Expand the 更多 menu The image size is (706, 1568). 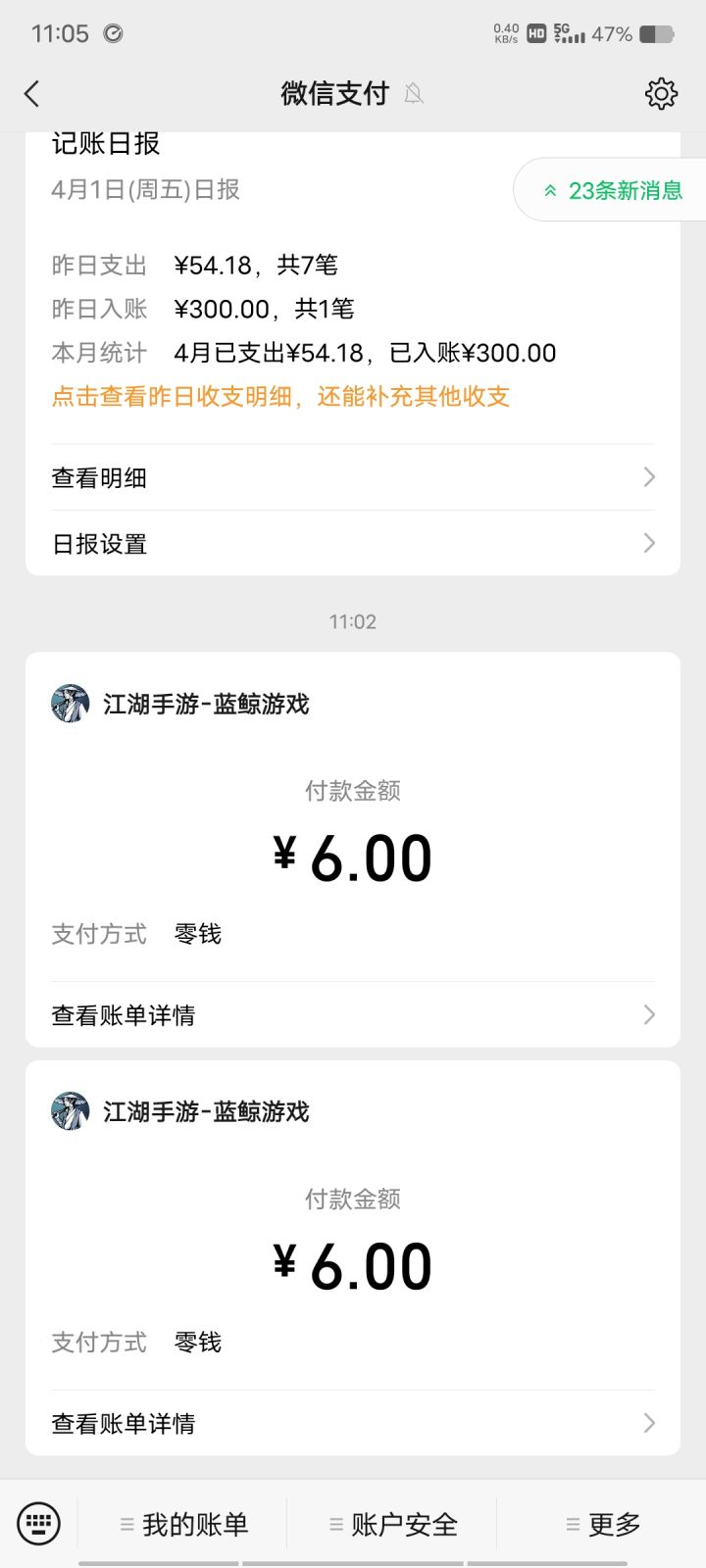(602, 1524)
